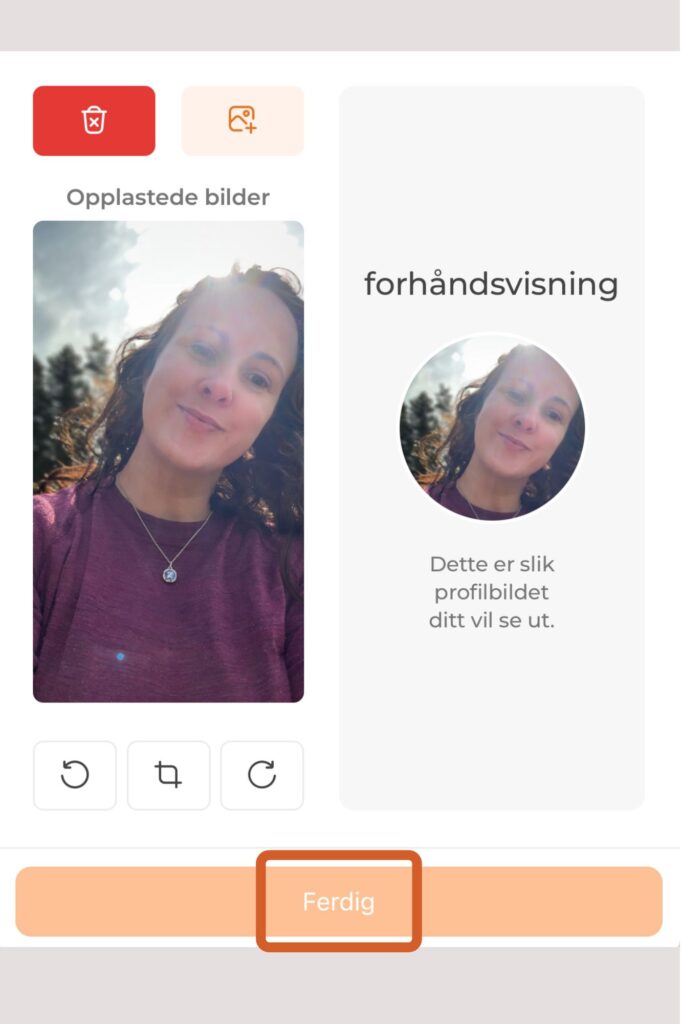This screenshot has height=1024, width=682.
Task: Open the crop tool
Action: click(x=168, y=775)
